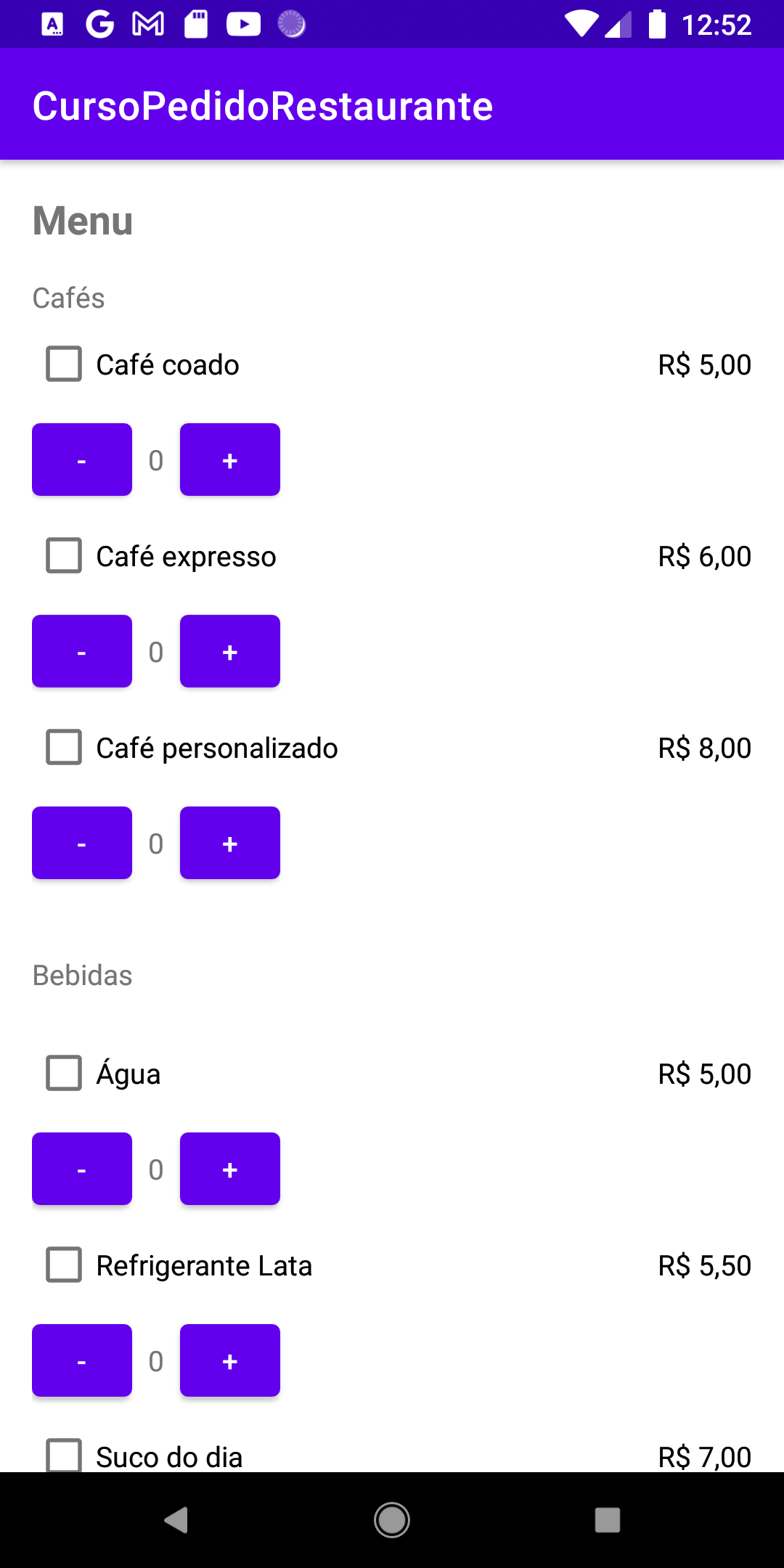Image resolution: width=784 pixels, height=1568 pixels.
Task: Tap the minus button for Café expresso
Action: point(81,651)
